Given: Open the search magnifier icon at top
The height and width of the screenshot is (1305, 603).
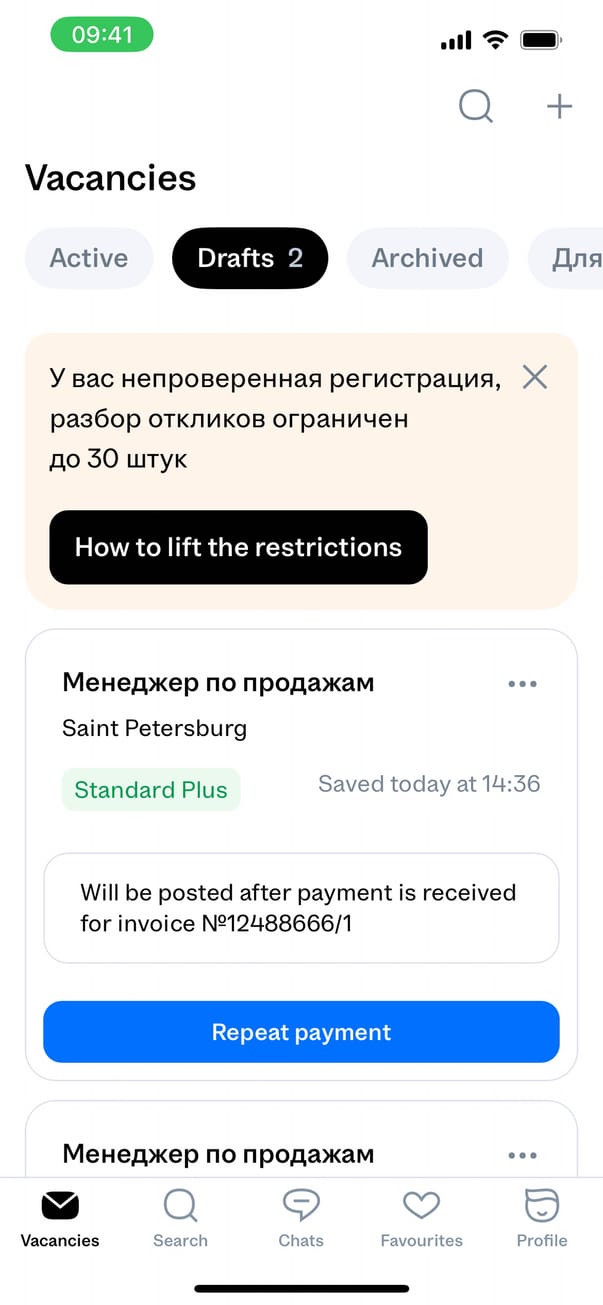Looking at the screenshot, I should coord(476,106).
